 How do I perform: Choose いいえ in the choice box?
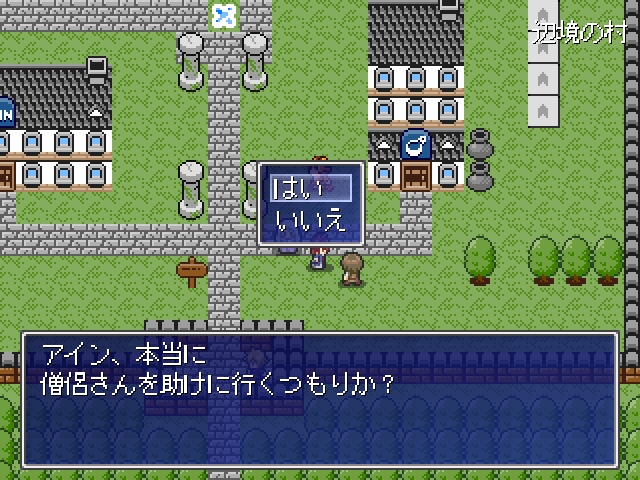(311, 220)
